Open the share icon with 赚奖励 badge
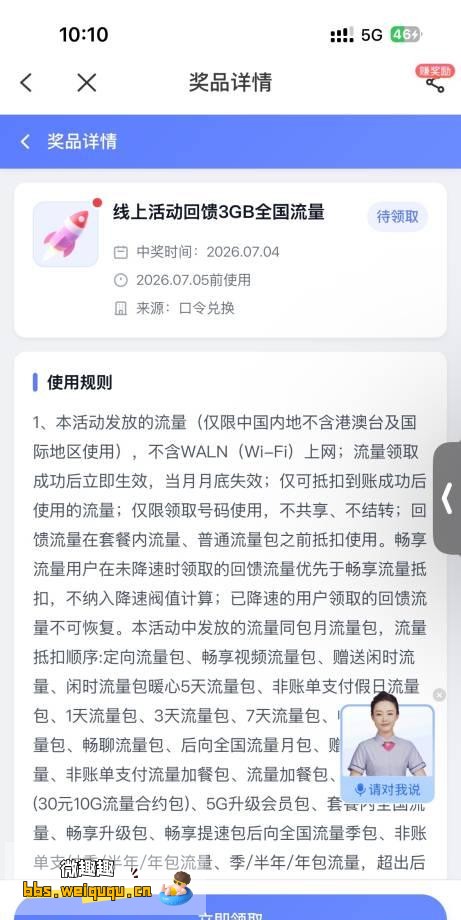The height and width of the screenshot is (920, 461). pos(435,79)
